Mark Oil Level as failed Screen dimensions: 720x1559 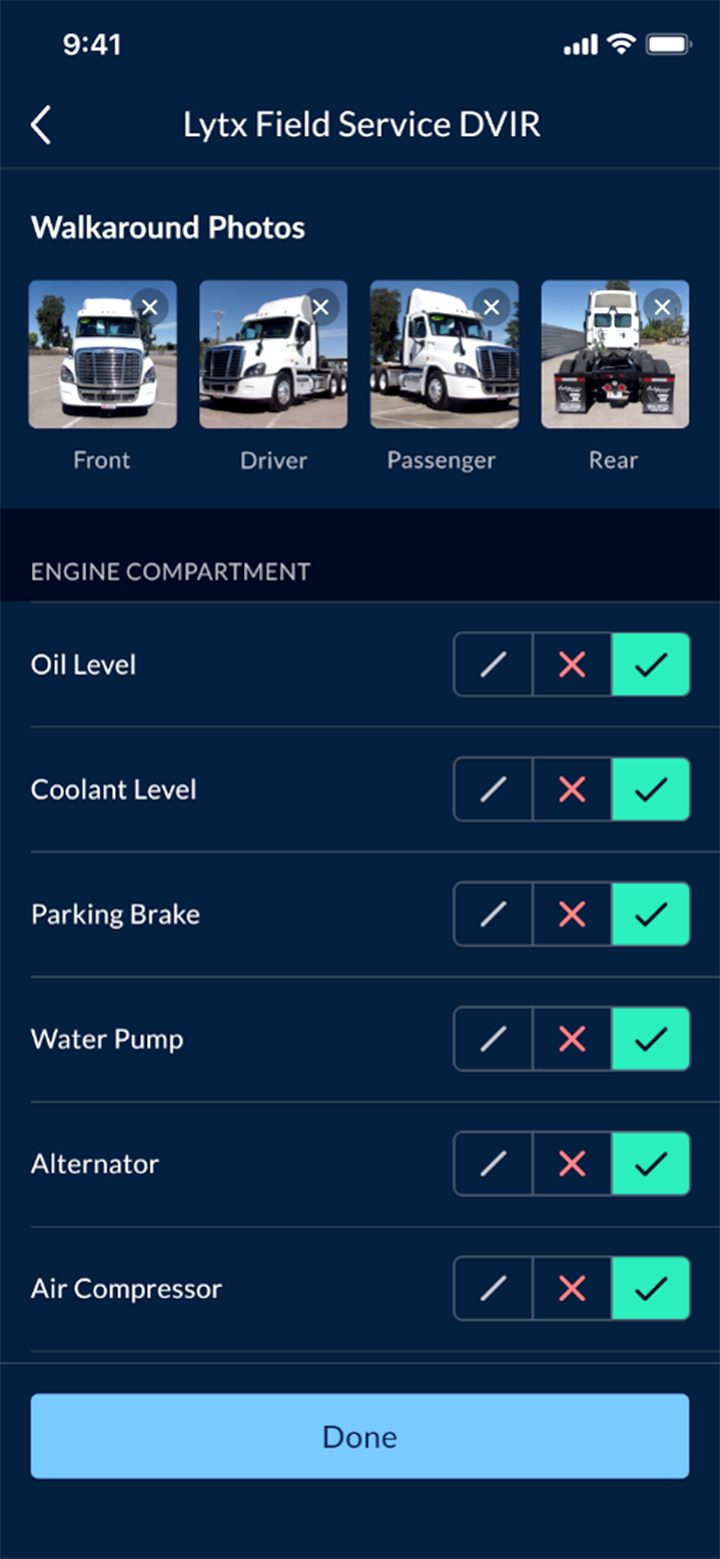(x=570, y=664)
